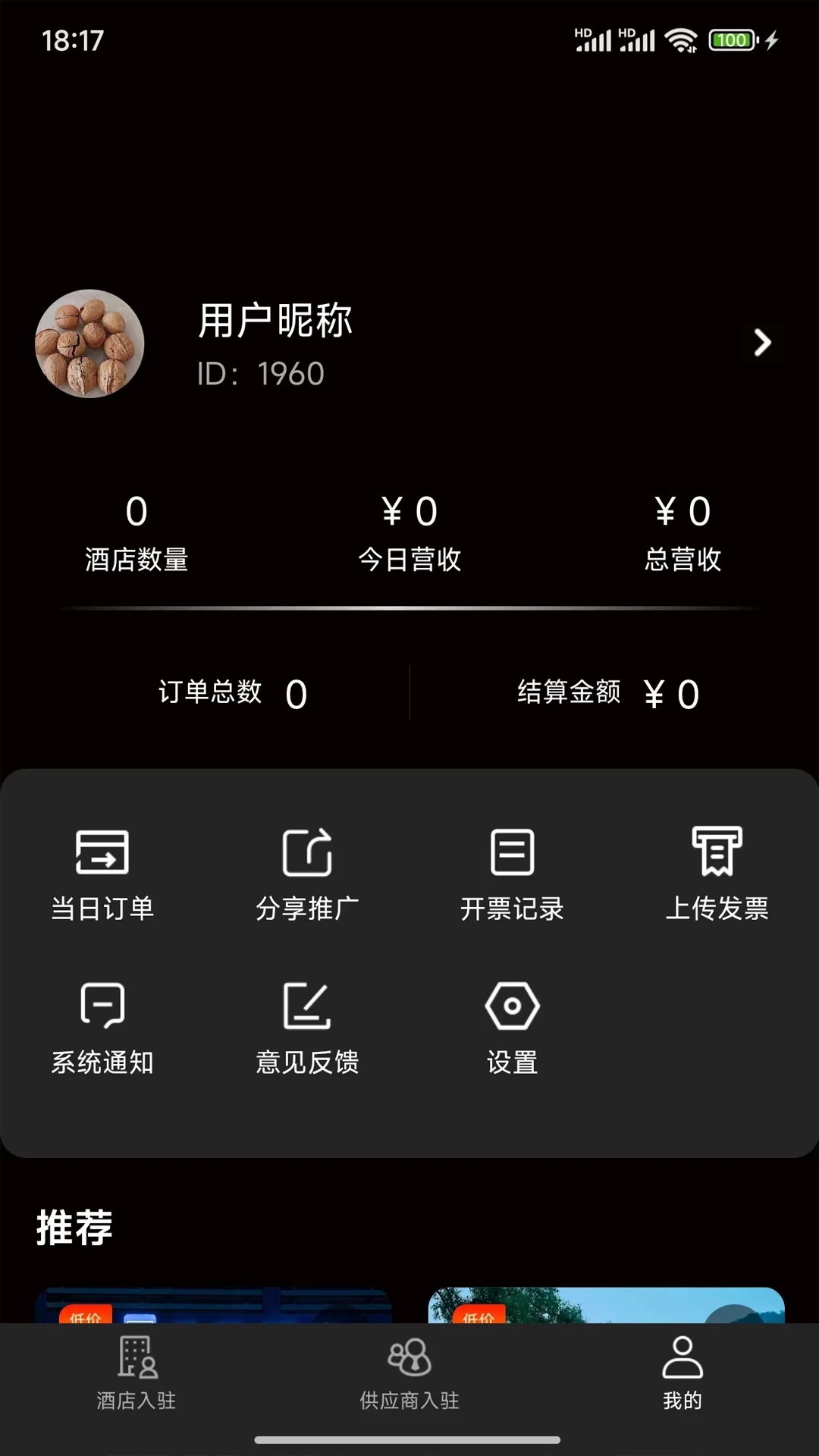Tap the 我的 person icon in bottom bar
This screenshot has height=1456, width=819.
coord(680,1361)
